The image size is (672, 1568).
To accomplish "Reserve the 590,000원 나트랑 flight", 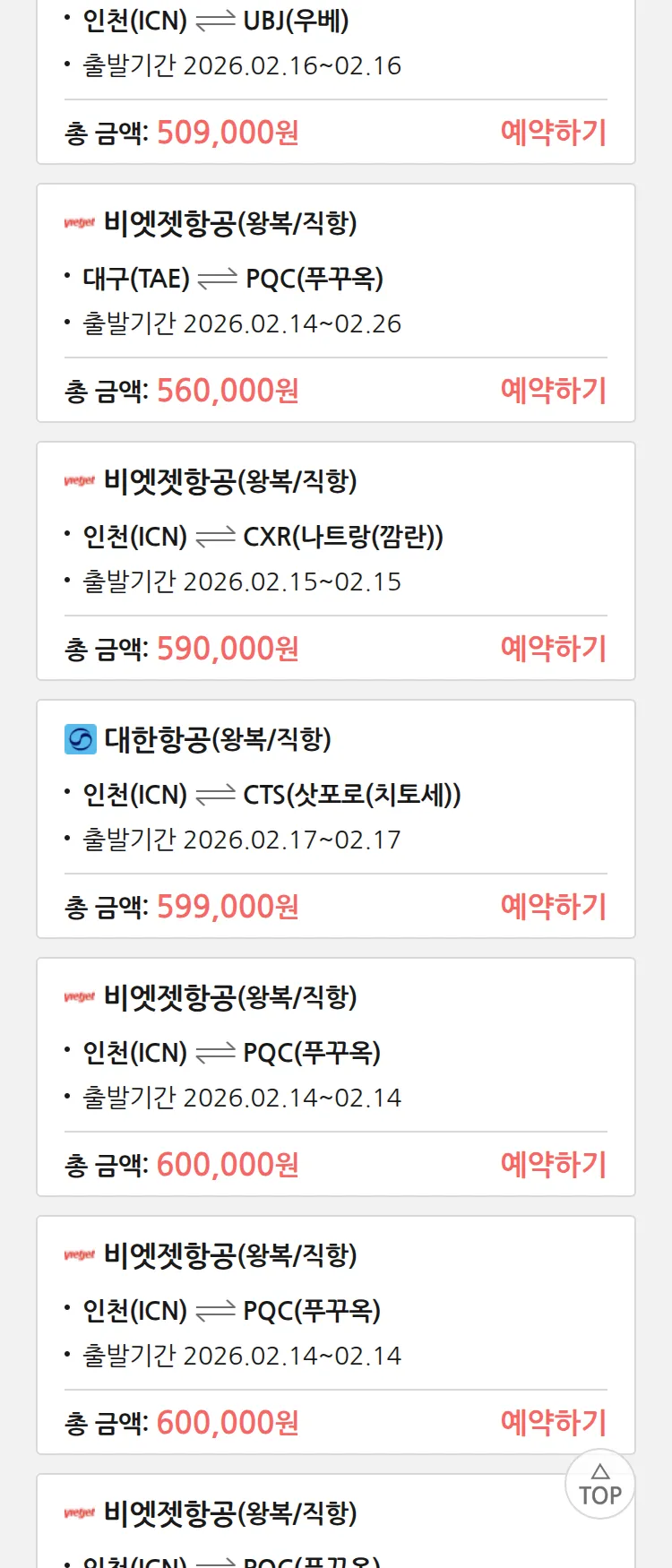I will (x=553, y=649).
